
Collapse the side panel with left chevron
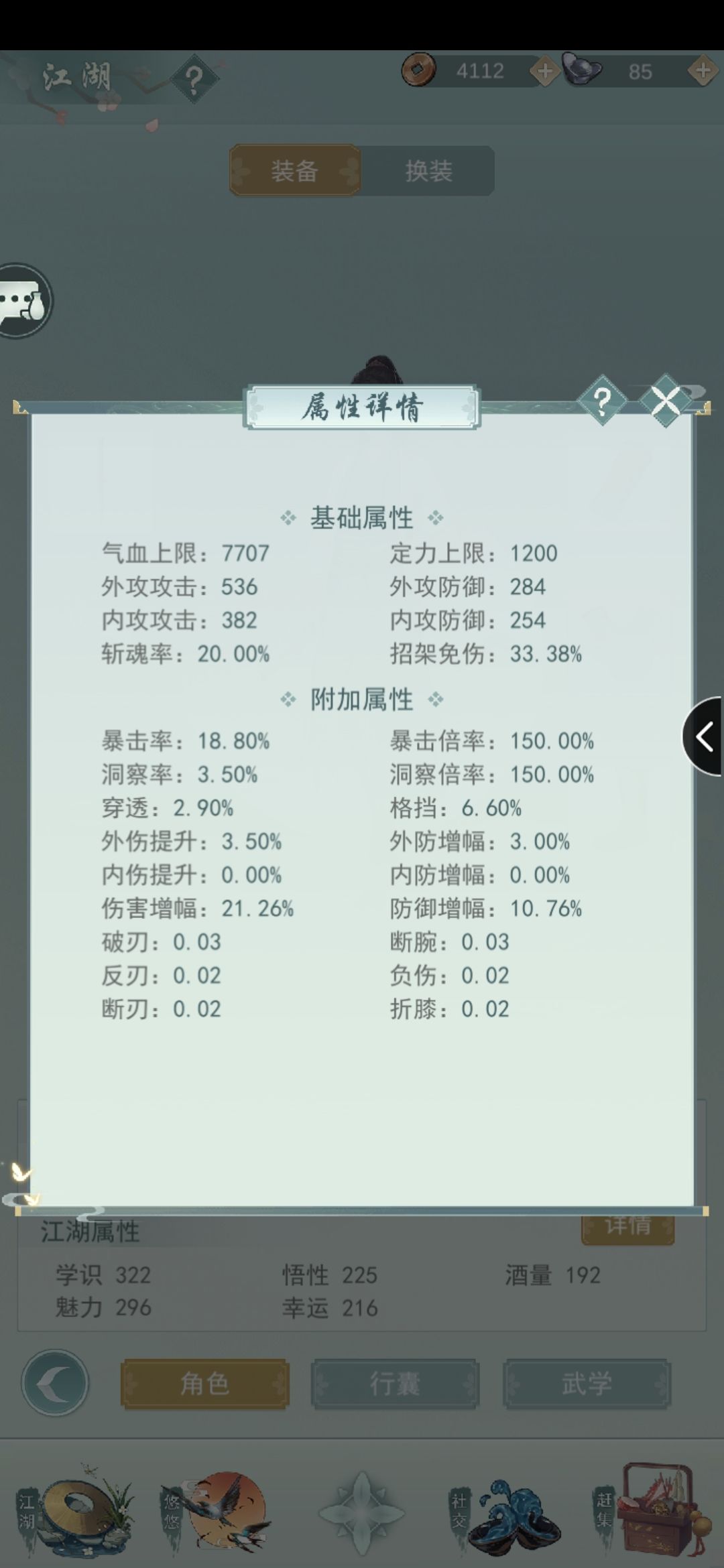pos(706,738)
